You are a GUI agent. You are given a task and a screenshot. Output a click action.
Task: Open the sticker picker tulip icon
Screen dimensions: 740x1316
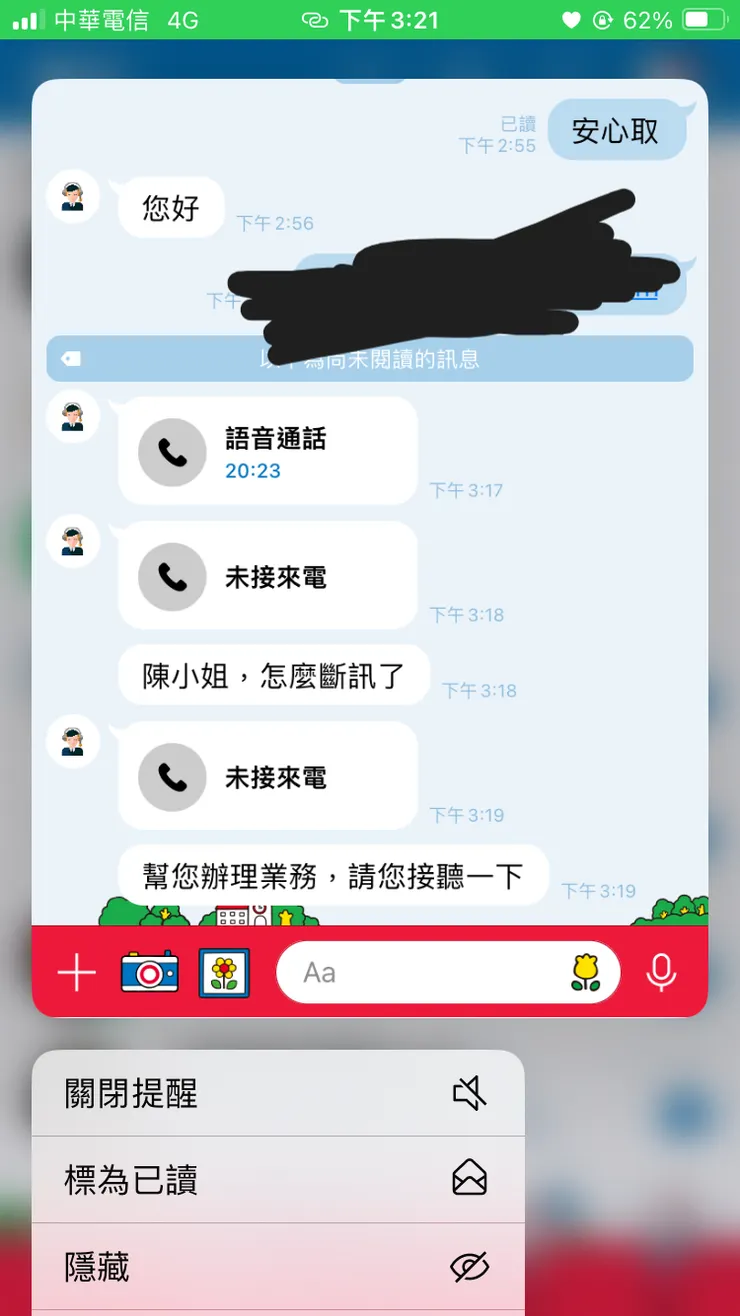[x=586, y=972]
